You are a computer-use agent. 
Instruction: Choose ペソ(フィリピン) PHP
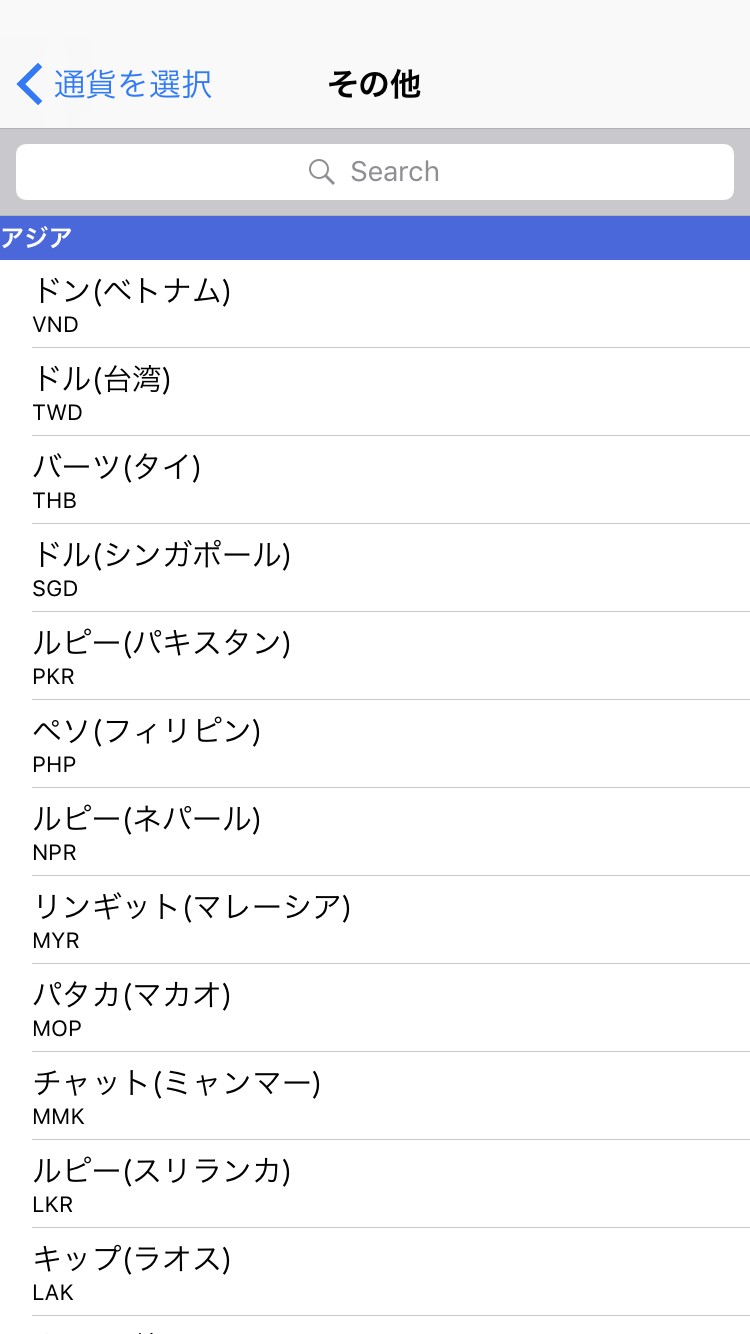coord(375,744)
